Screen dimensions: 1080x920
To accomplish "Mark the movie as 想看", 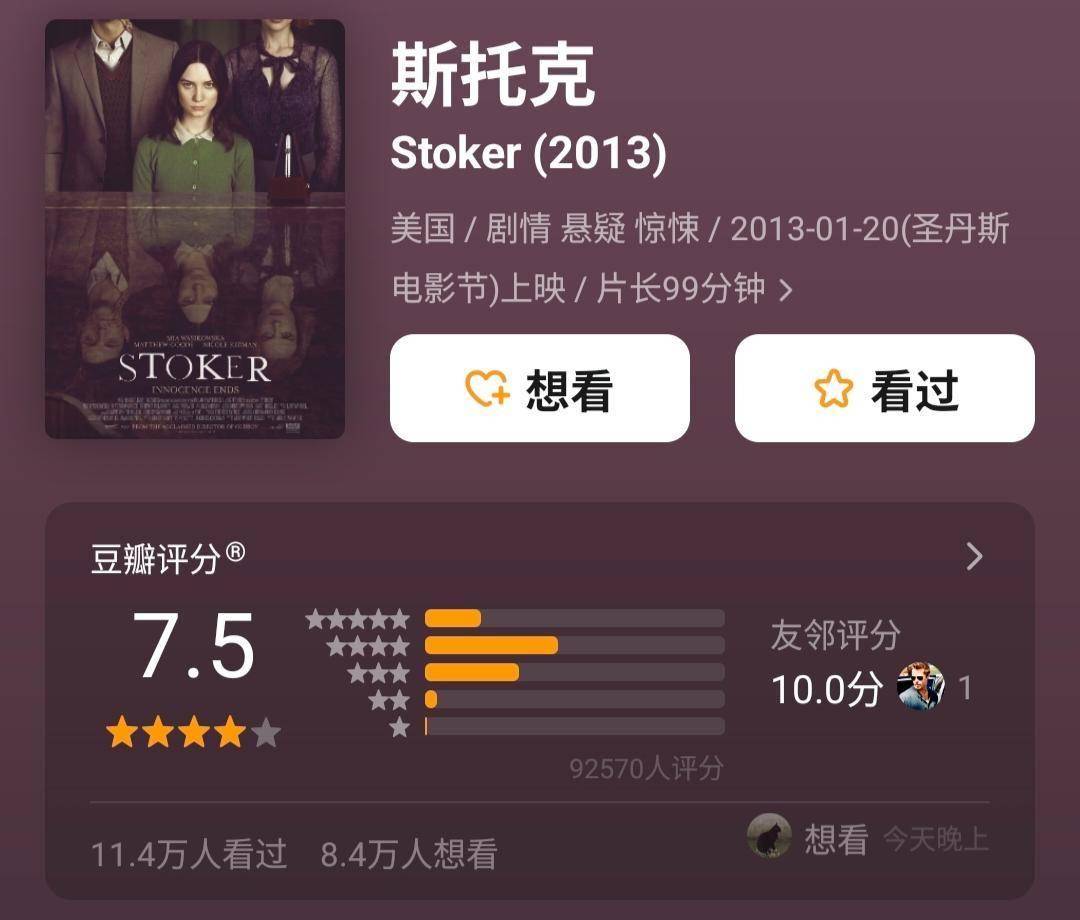I will (x=539, y=389).
